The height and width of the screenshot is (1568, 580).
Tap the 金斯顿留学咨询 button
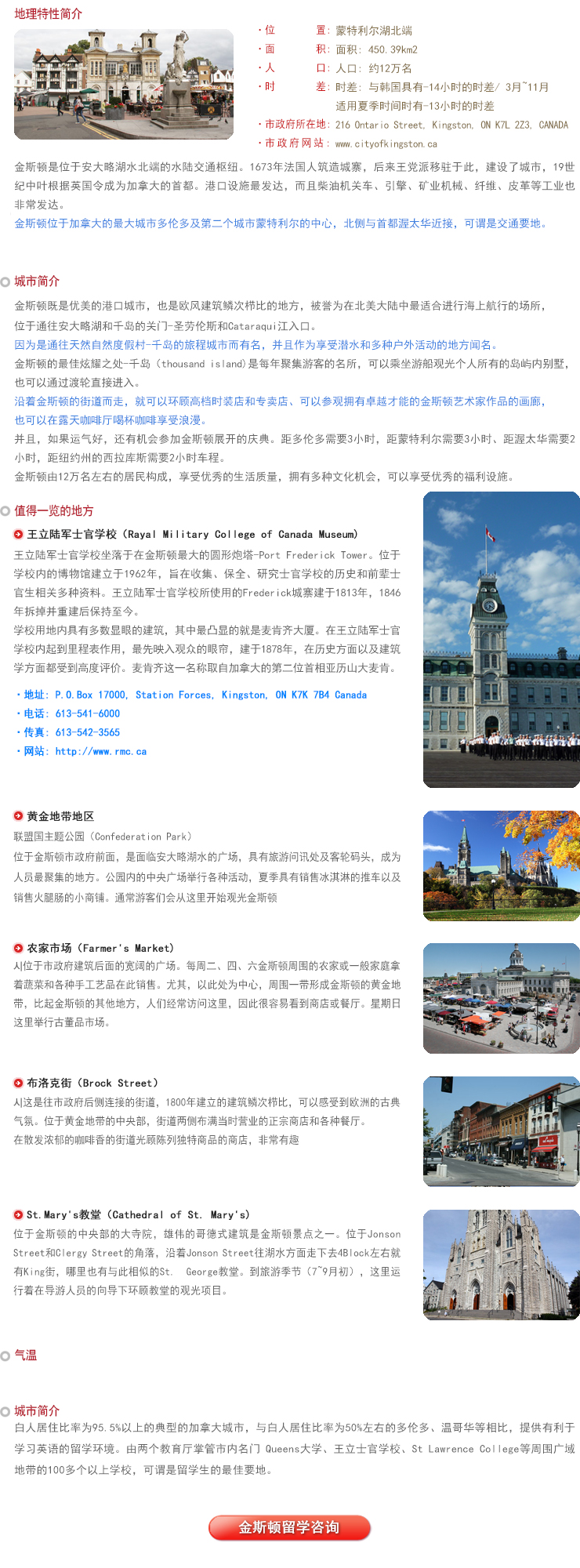289,1527
